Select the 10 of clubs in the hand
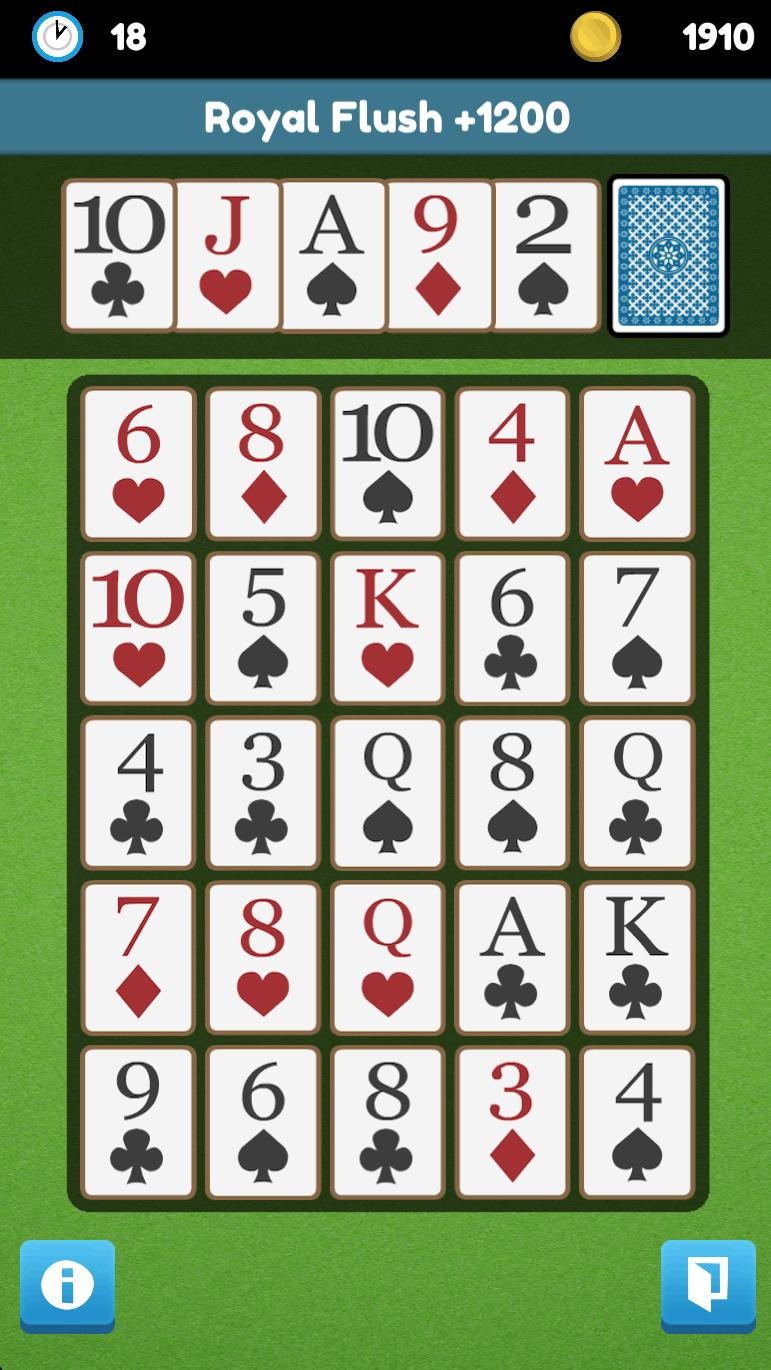The image size is (771, 1370). [117, 255]
